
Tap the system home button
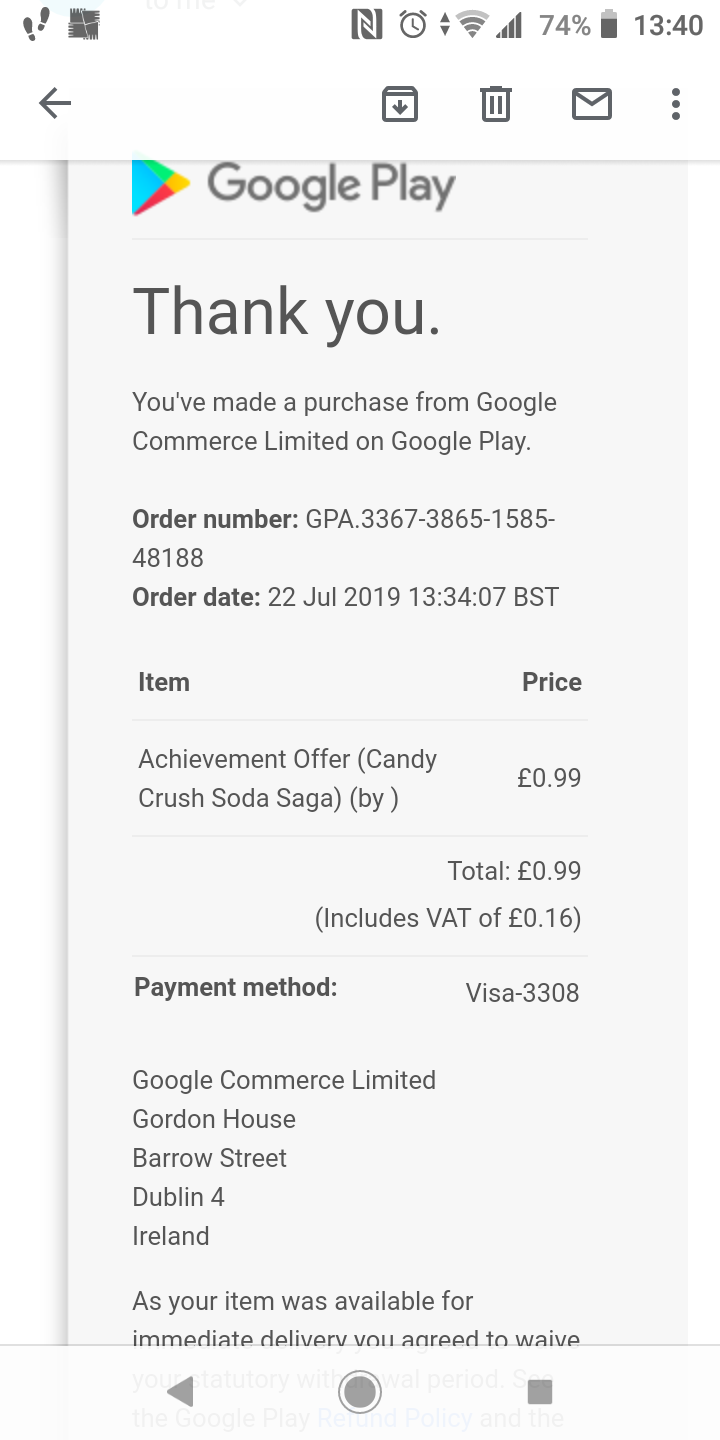tap(360, 1391)
